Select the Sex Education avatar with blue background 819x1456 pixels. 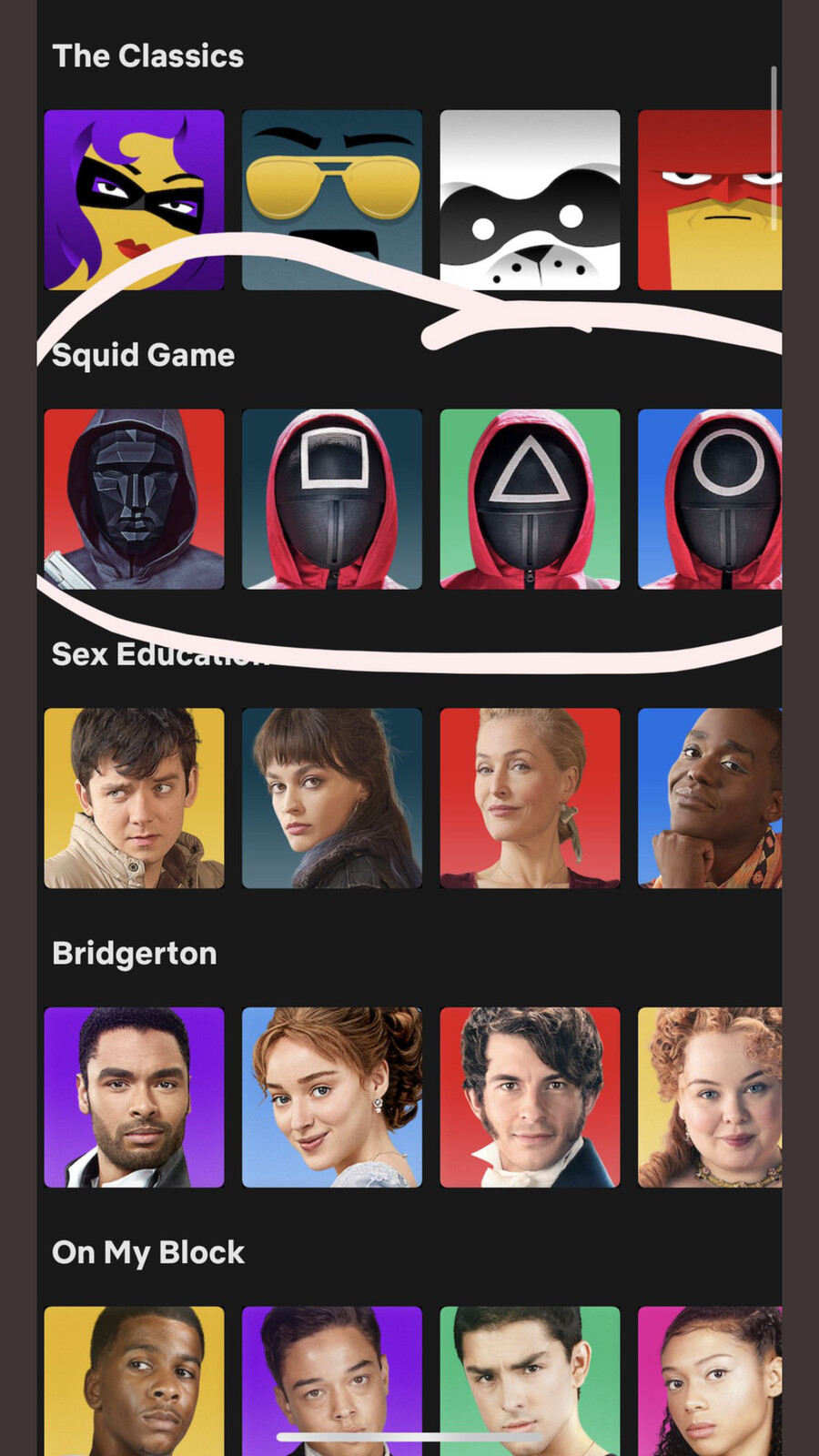coord(710,798)
